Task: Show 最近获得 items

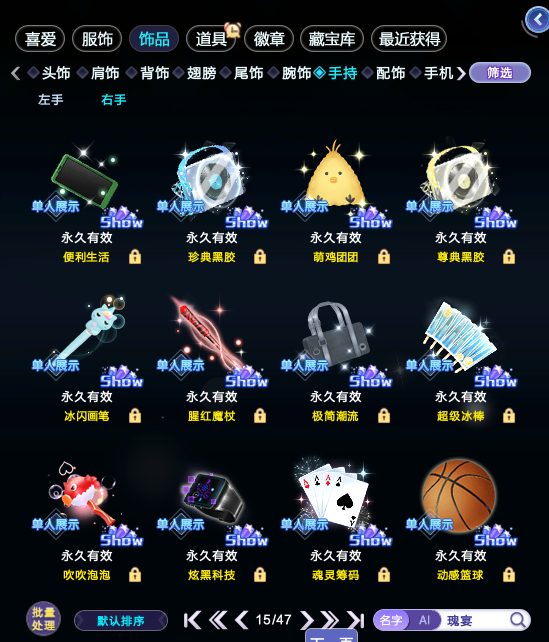Action: click(409, 39)
